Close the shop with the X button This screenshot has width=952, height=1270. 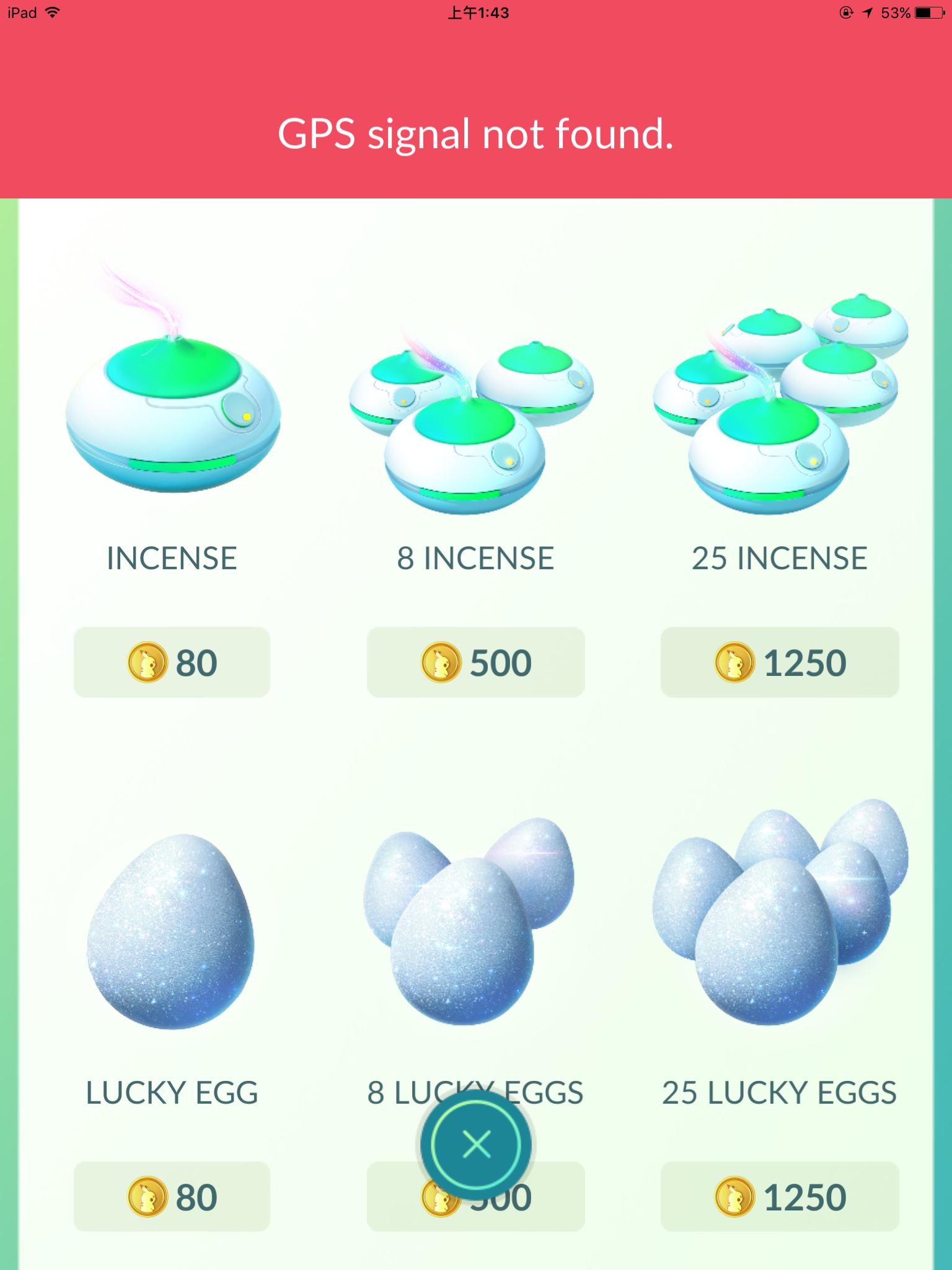point(476,1144)
